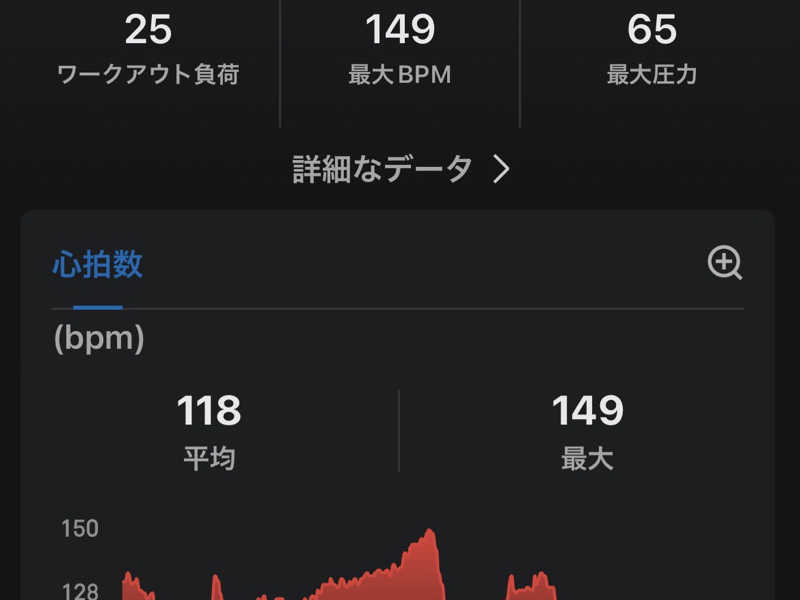Open 詳細なデータ detailed data
This screenshot has width=800, height=600.
(x=400, y=169)
